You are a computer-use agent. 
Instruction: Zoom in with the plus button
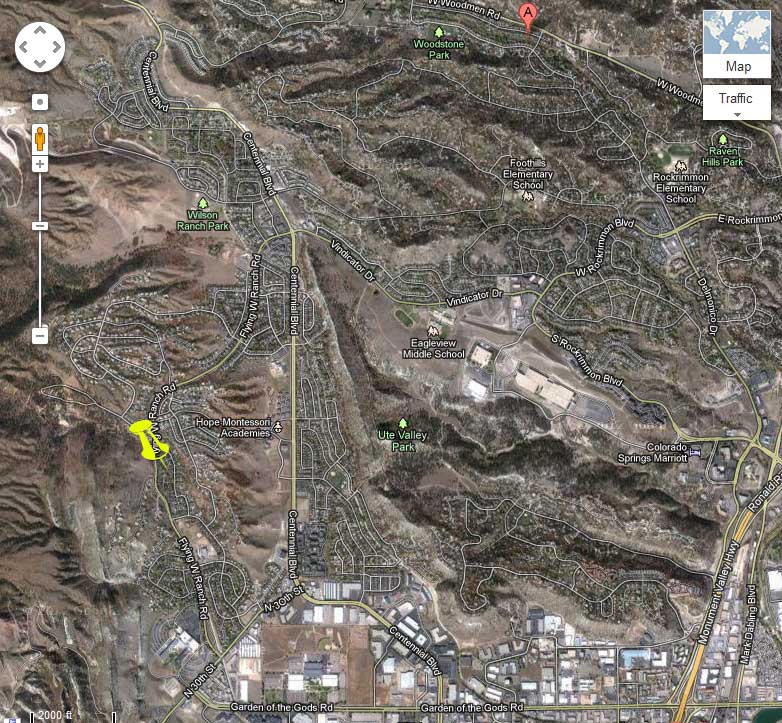(x=40, y=164)
